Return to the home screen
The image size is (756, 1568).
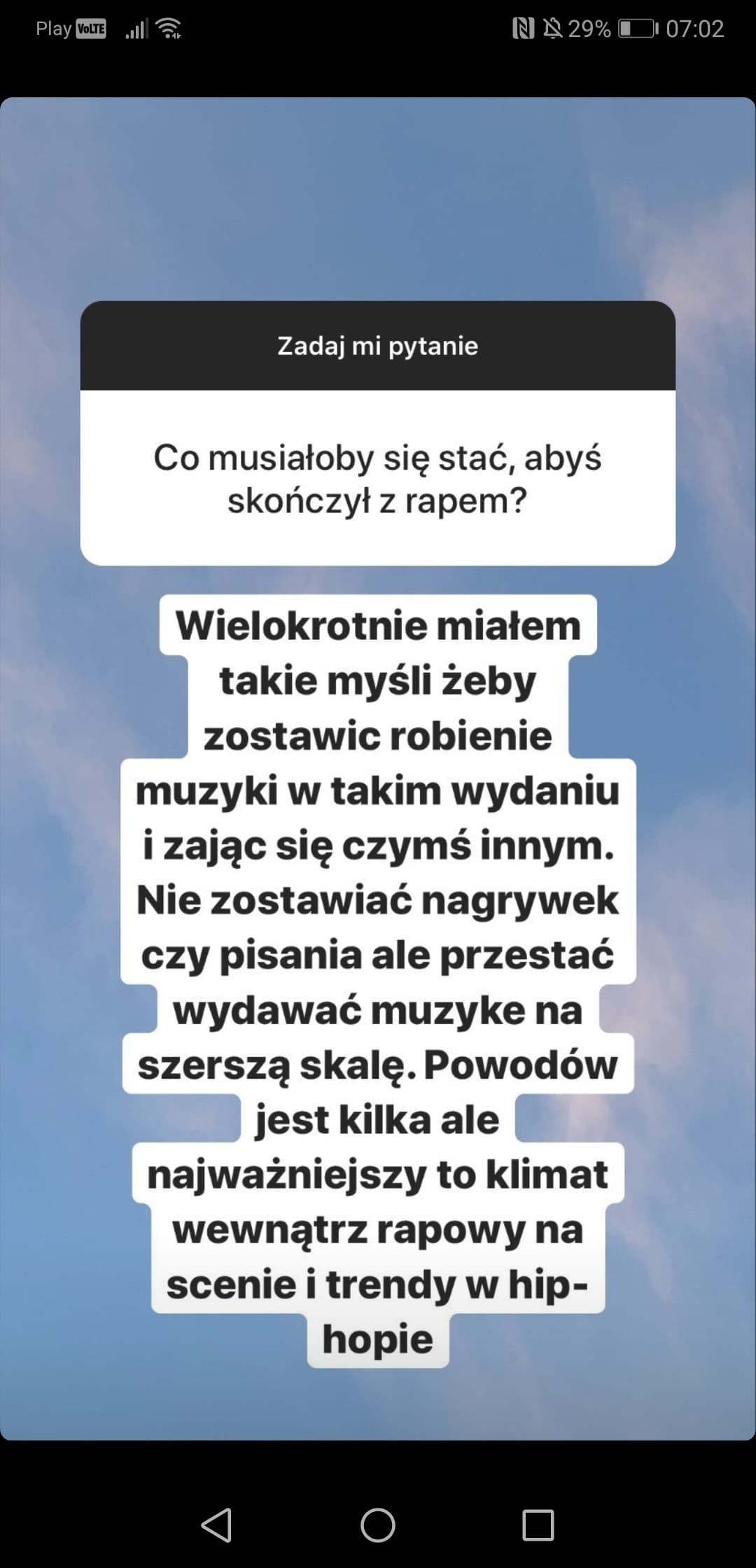coord(378,1525)
